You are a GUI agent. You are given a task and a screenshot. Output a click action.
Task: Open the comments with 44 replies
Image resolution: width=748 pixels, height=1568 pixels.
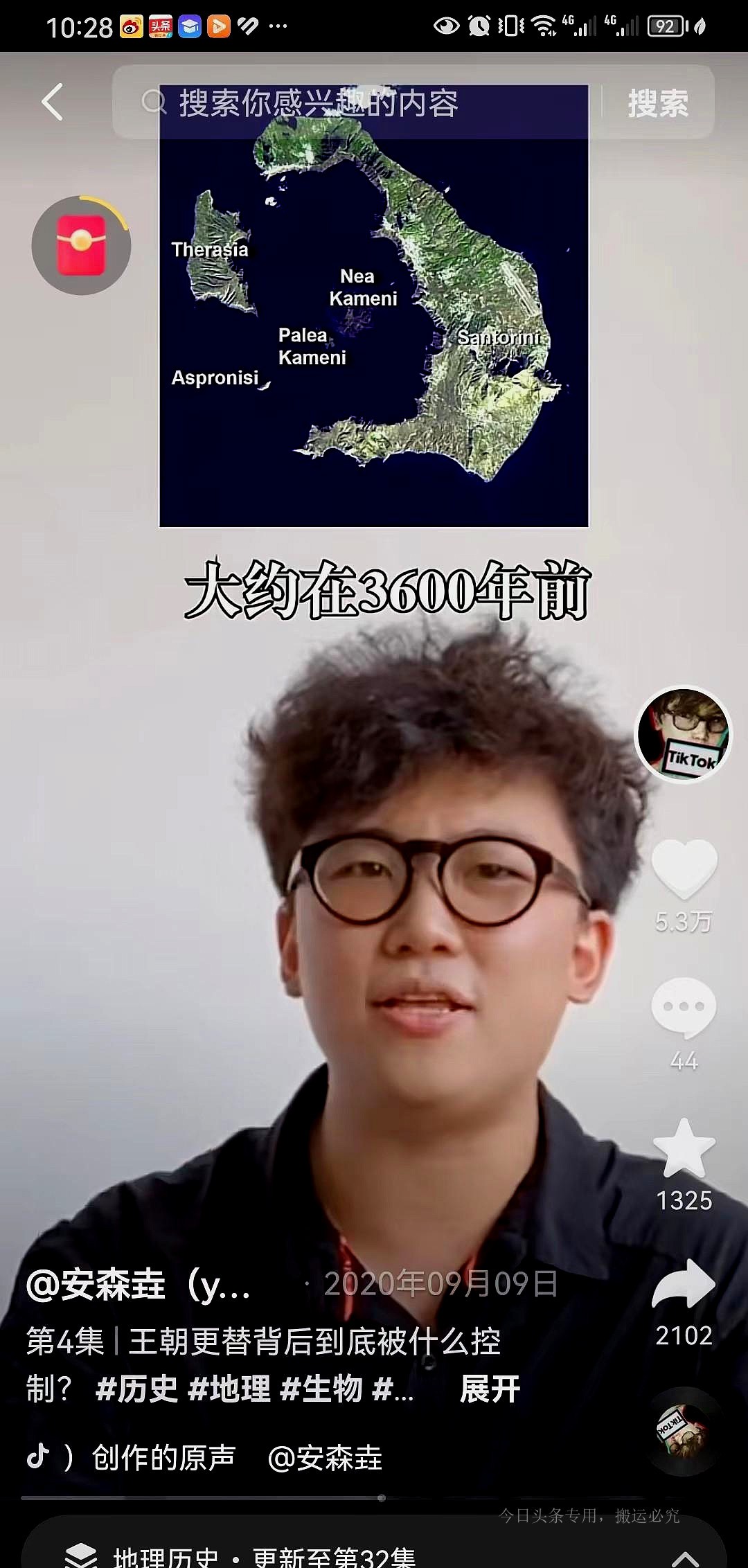pyautogui.click(x=684, y=1008)
